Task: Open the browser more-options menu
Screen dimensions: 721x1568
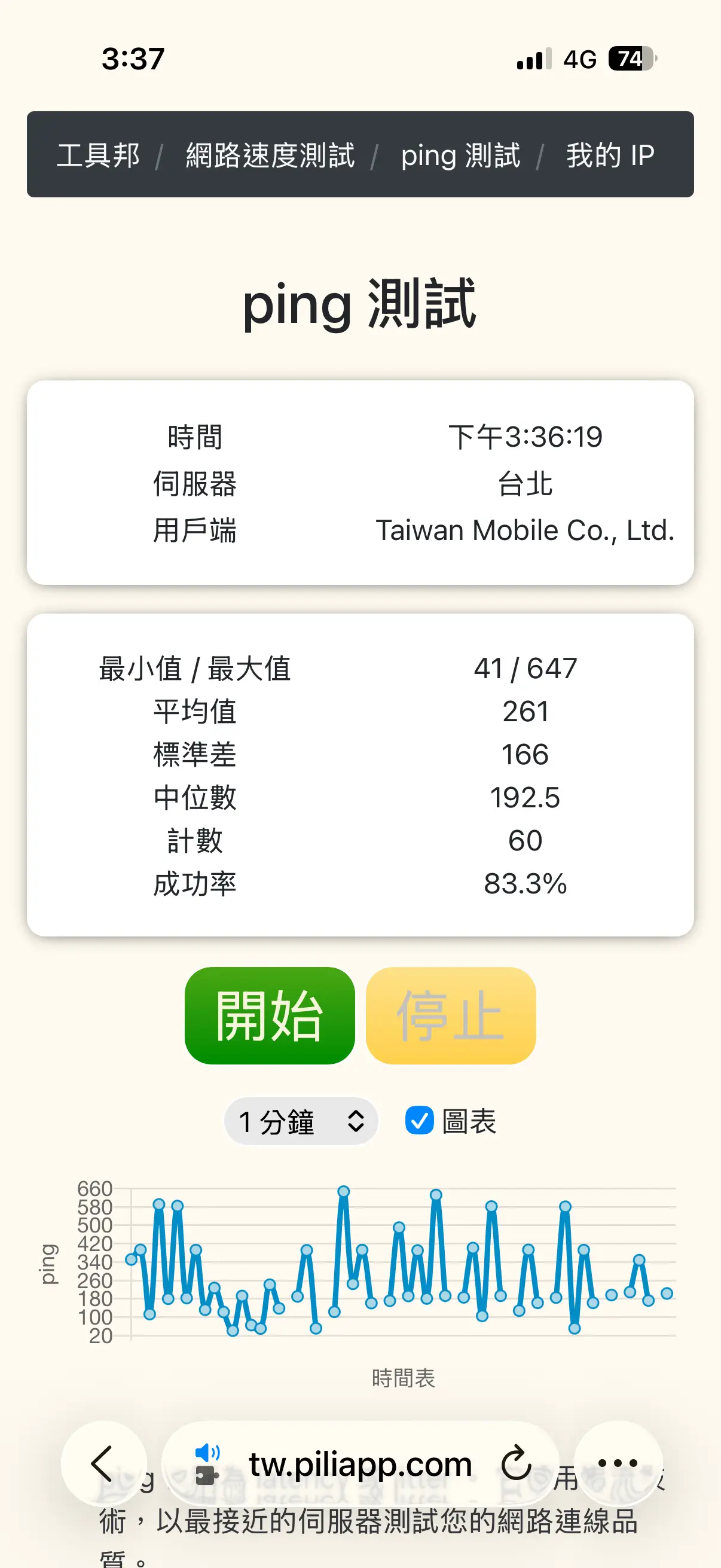Action: [x=618, y=1463]
